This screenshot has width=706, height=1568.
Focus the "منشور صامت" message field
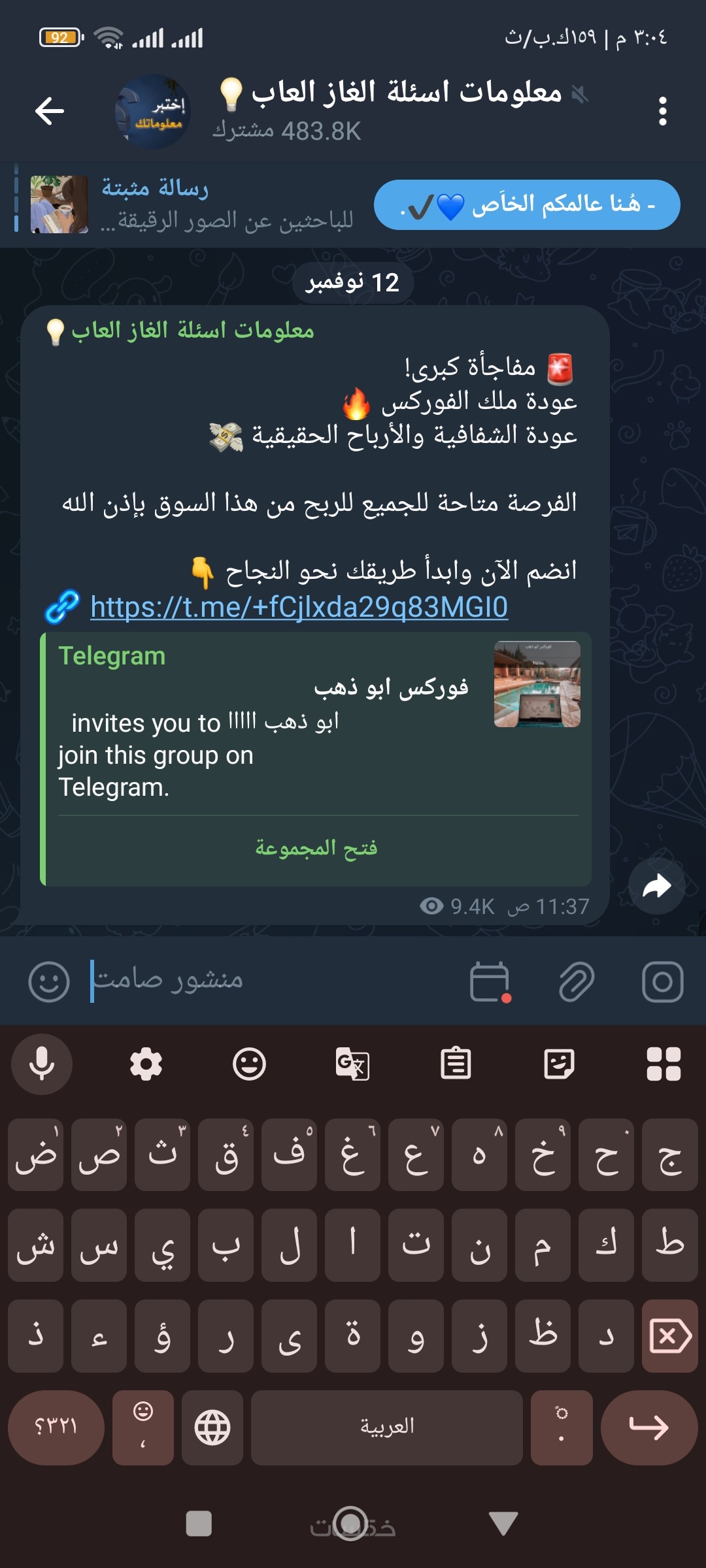pos(261,980)
